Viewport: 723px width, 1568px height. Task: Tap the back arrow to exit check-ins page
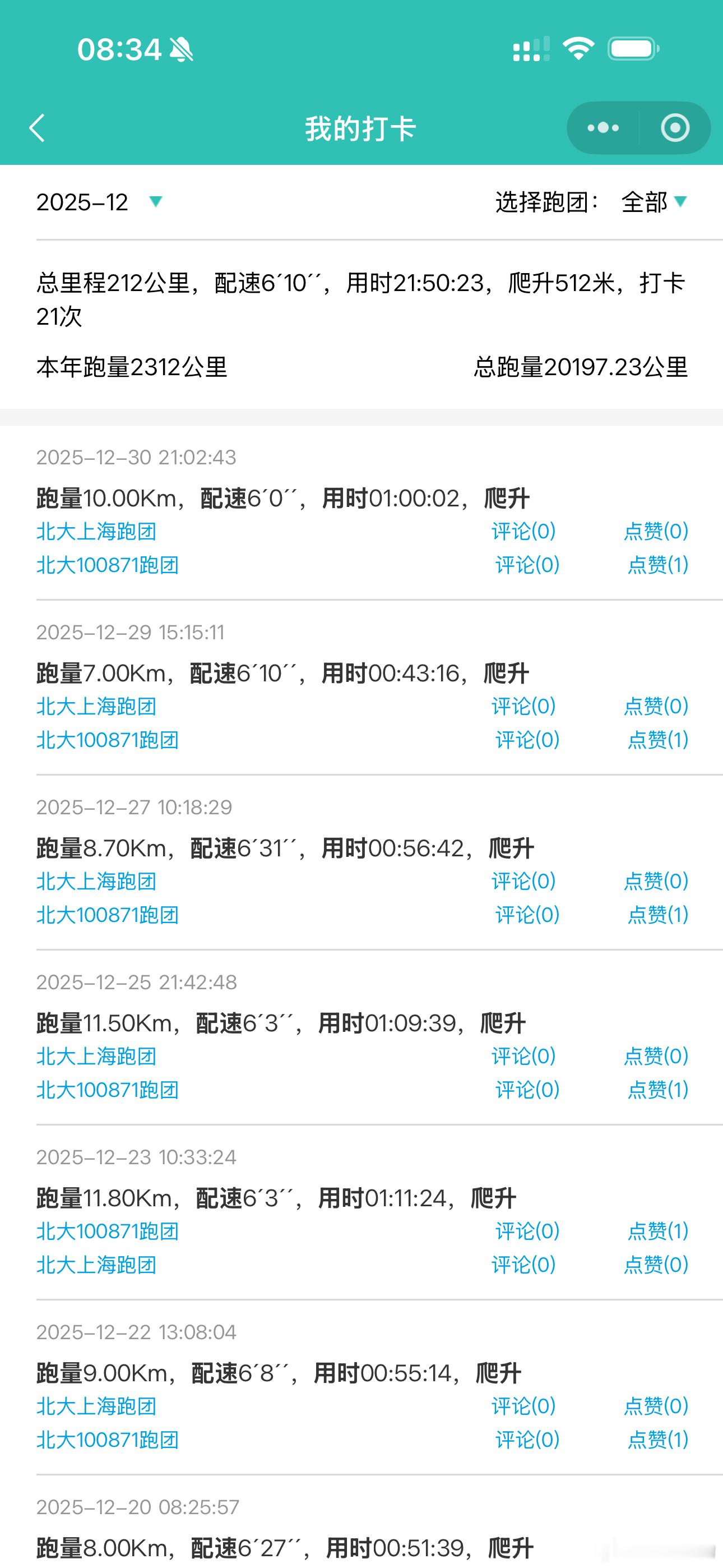(38, 128)
